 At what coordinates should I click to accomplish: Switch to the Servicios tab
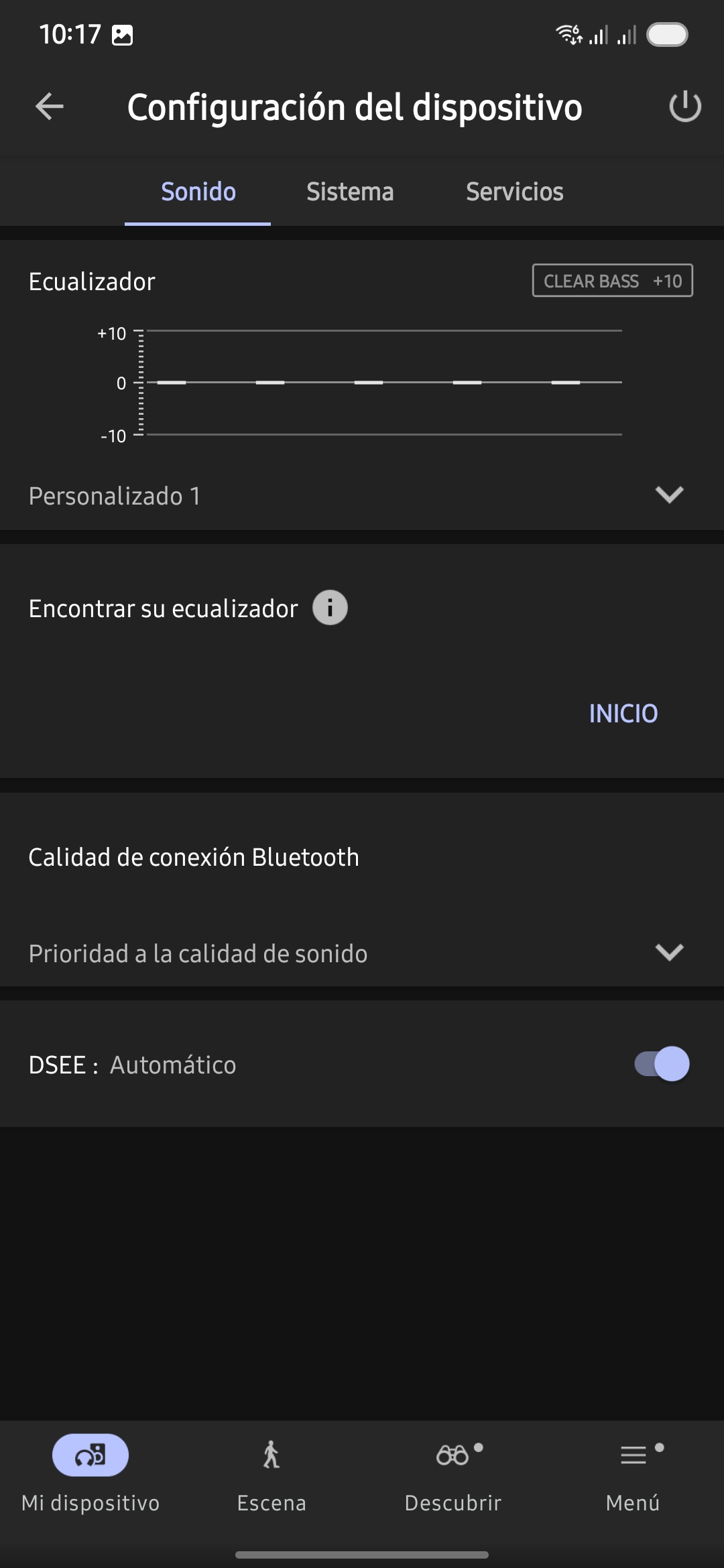click(514, 192)
